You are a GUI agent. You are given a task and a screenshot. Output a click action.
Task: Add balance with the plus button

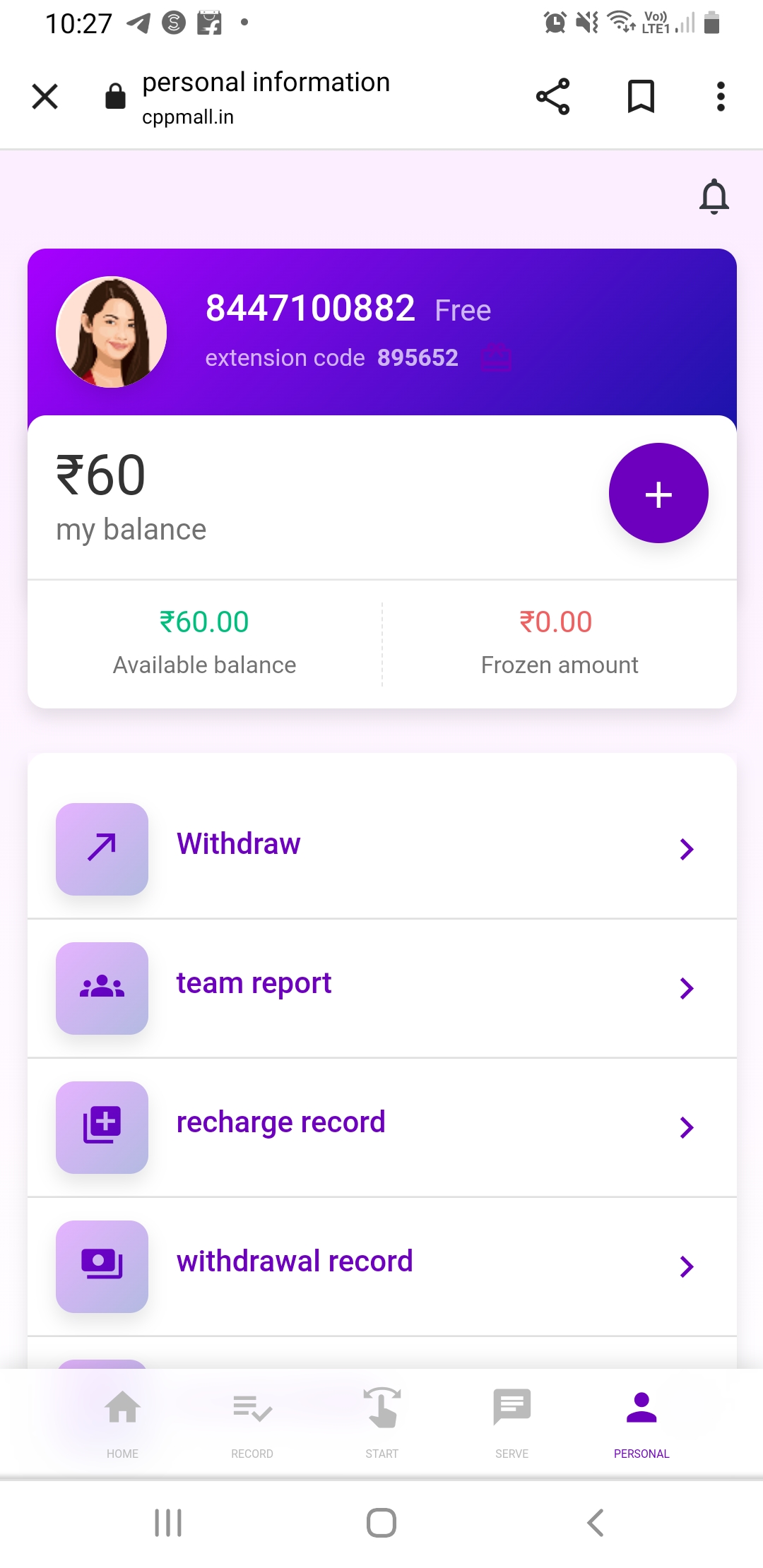tap(658, 494)
